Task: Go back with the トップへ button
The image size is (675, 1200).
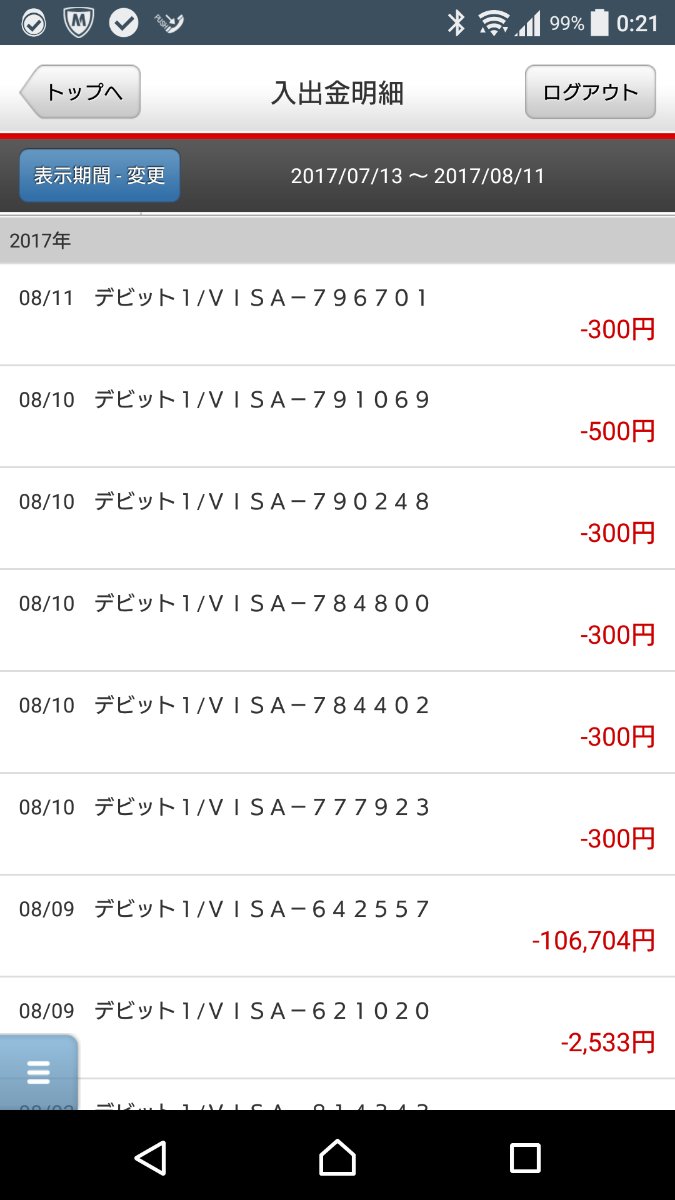Action: point(80,92)
